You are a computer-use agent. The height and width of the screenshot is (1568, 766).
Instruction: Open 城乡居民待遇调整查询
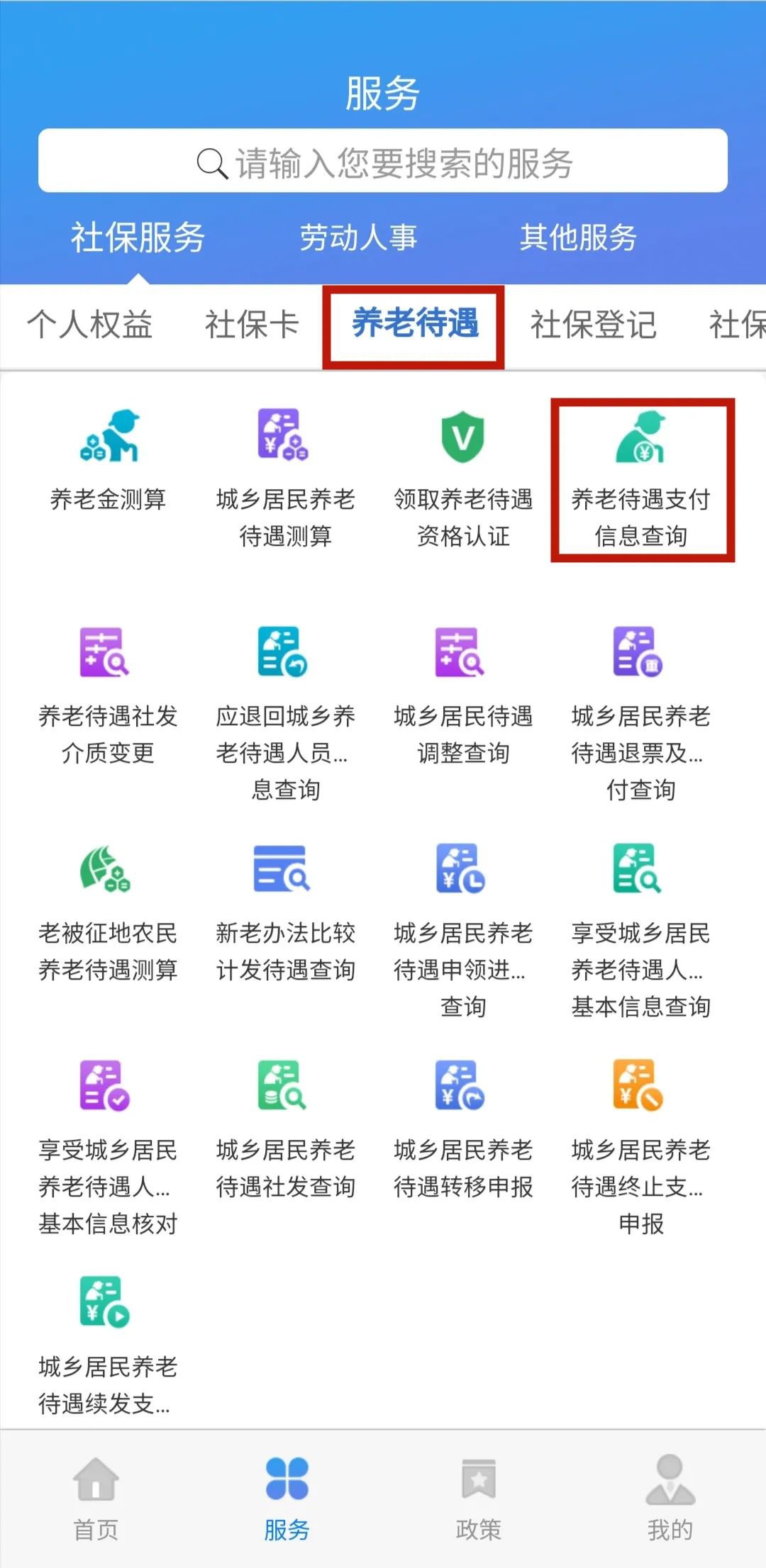point(463,695)
